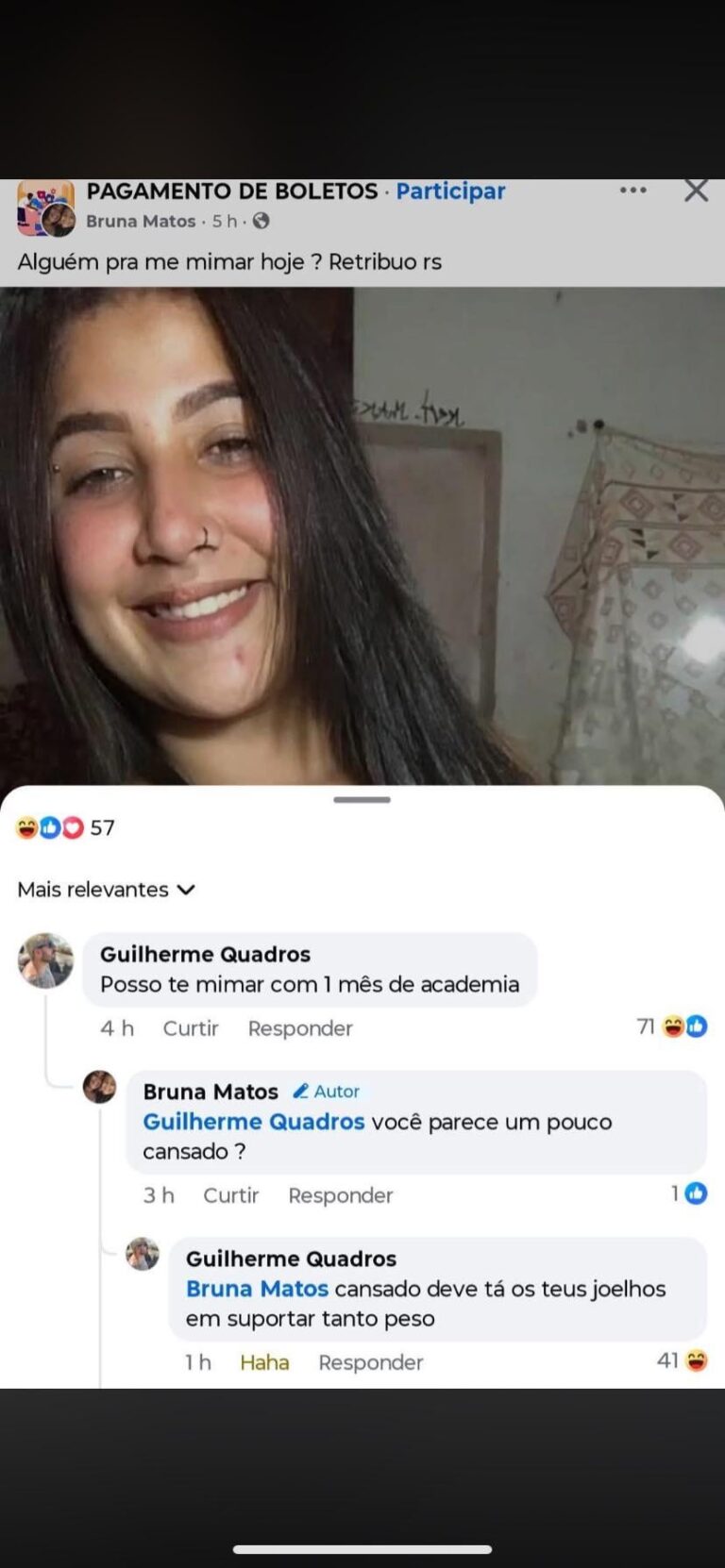725x1568 pixels.
Task: Tap the blue name mention in the author's reply
Action: click(253, 1122)
